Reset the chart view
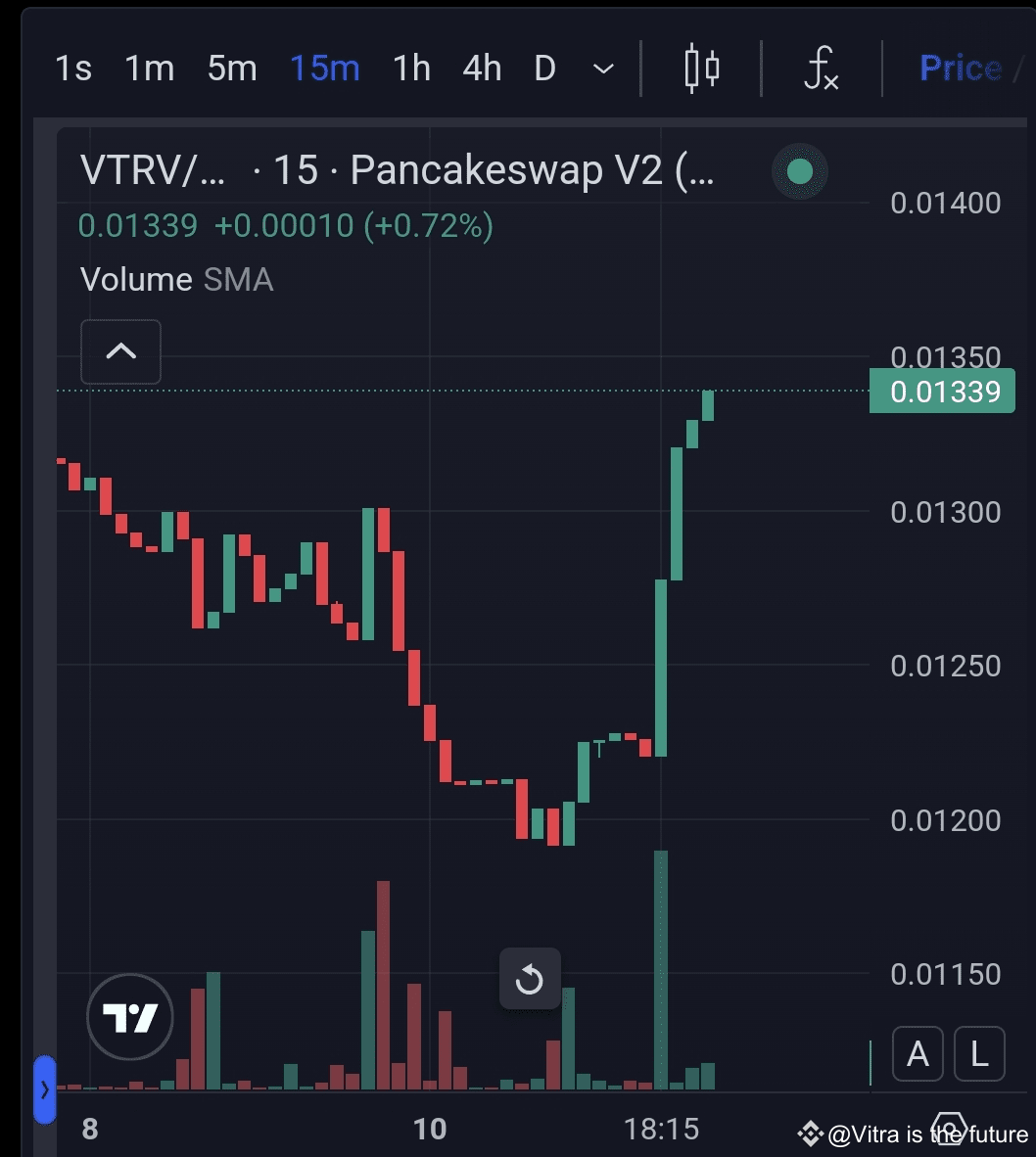 [530, 978]
